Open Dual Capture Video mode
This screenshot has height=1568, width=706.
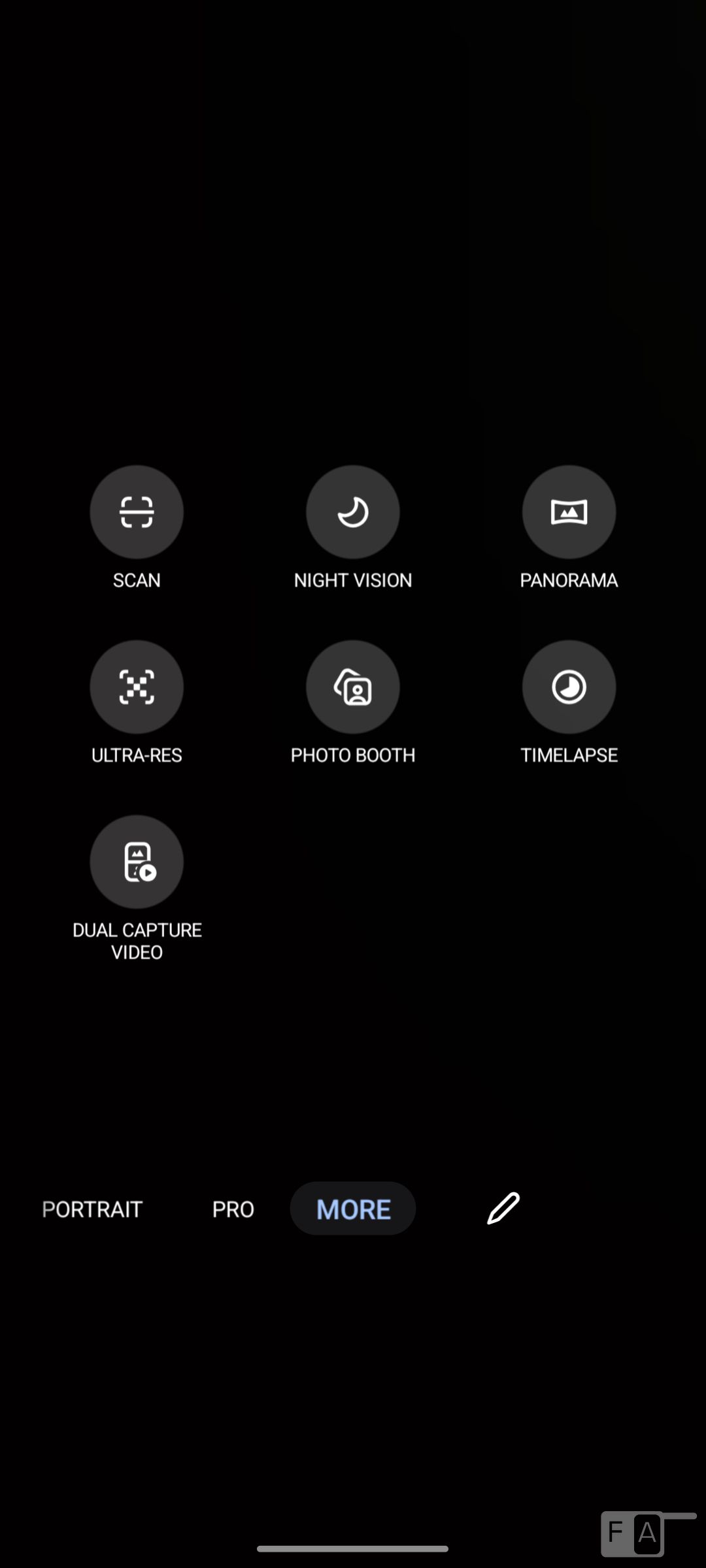137,862
